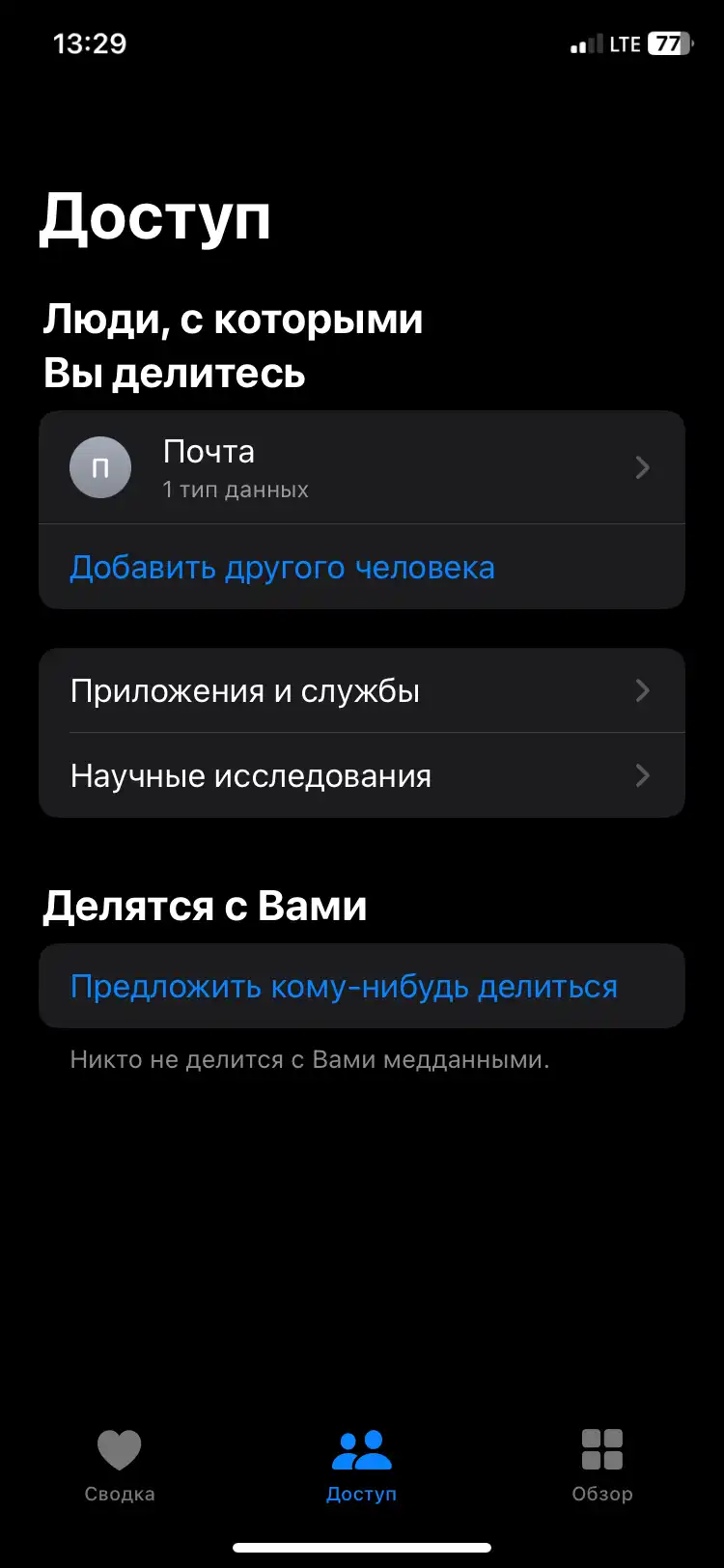Open Научные исследования
The width and height of the screenshot is (724, 1568).
pyautogui.click(x=362, y=775)
